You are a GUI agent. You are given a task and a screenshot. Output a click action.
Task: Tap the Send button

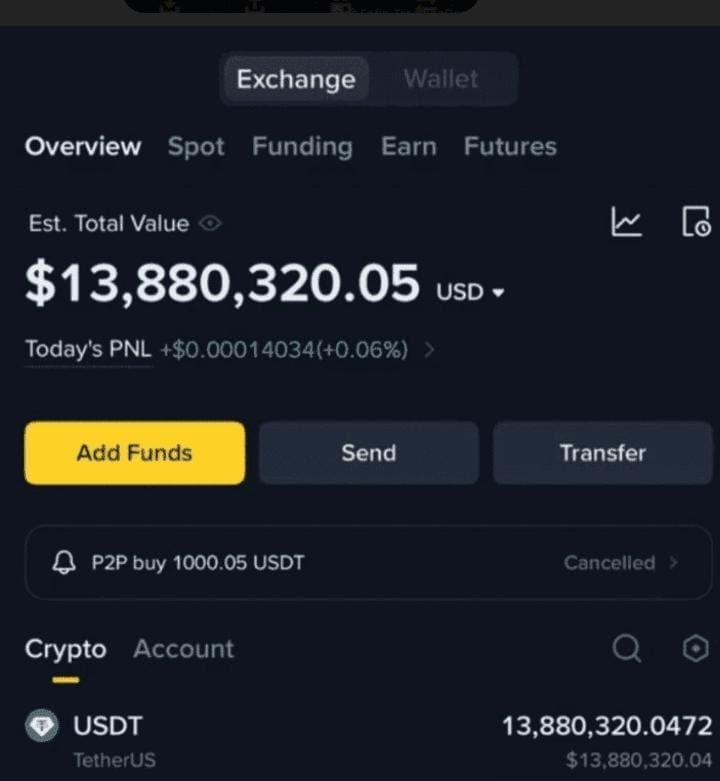[x=369, y=453]
